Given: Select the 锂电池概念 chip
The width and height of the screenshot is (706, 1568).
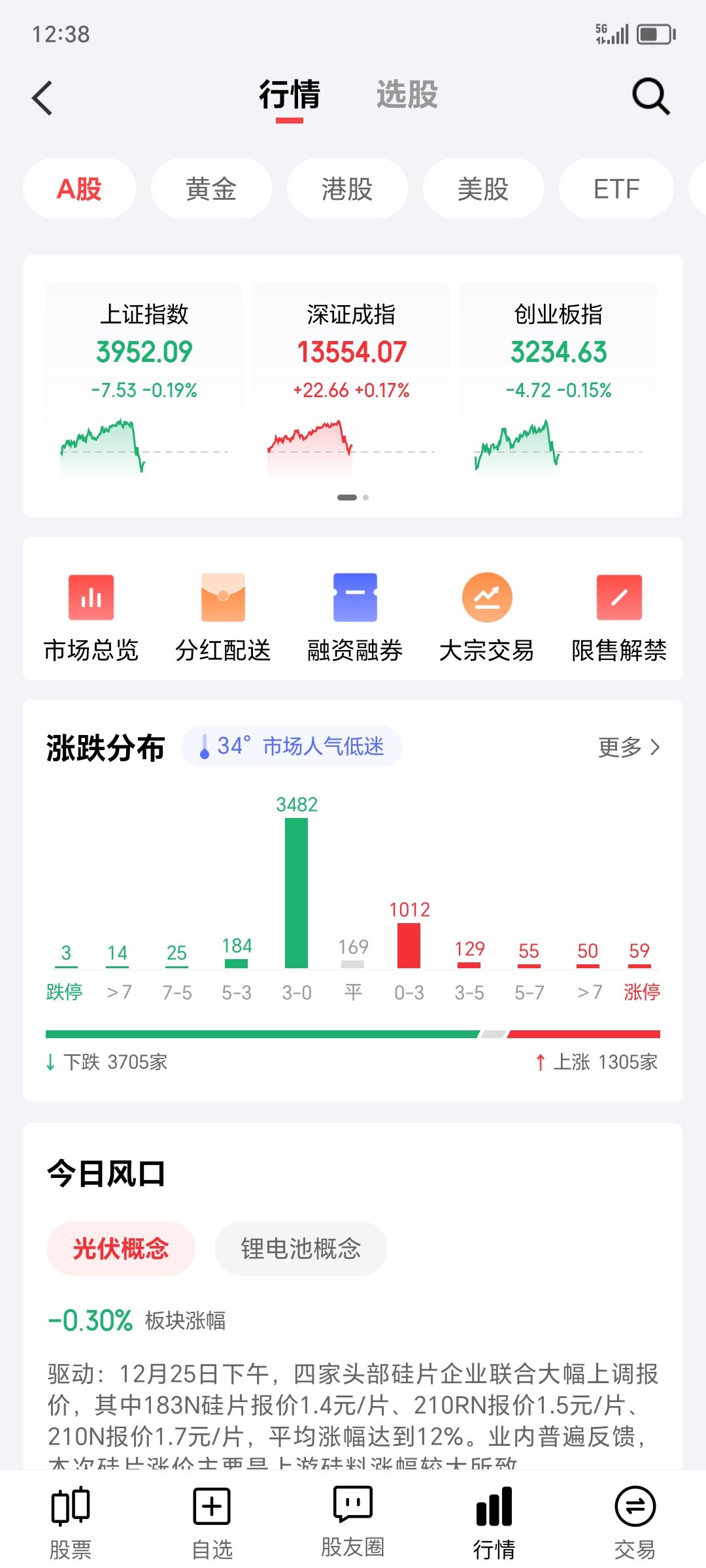Looking at the screenshot, I should tap(301, 1249).
